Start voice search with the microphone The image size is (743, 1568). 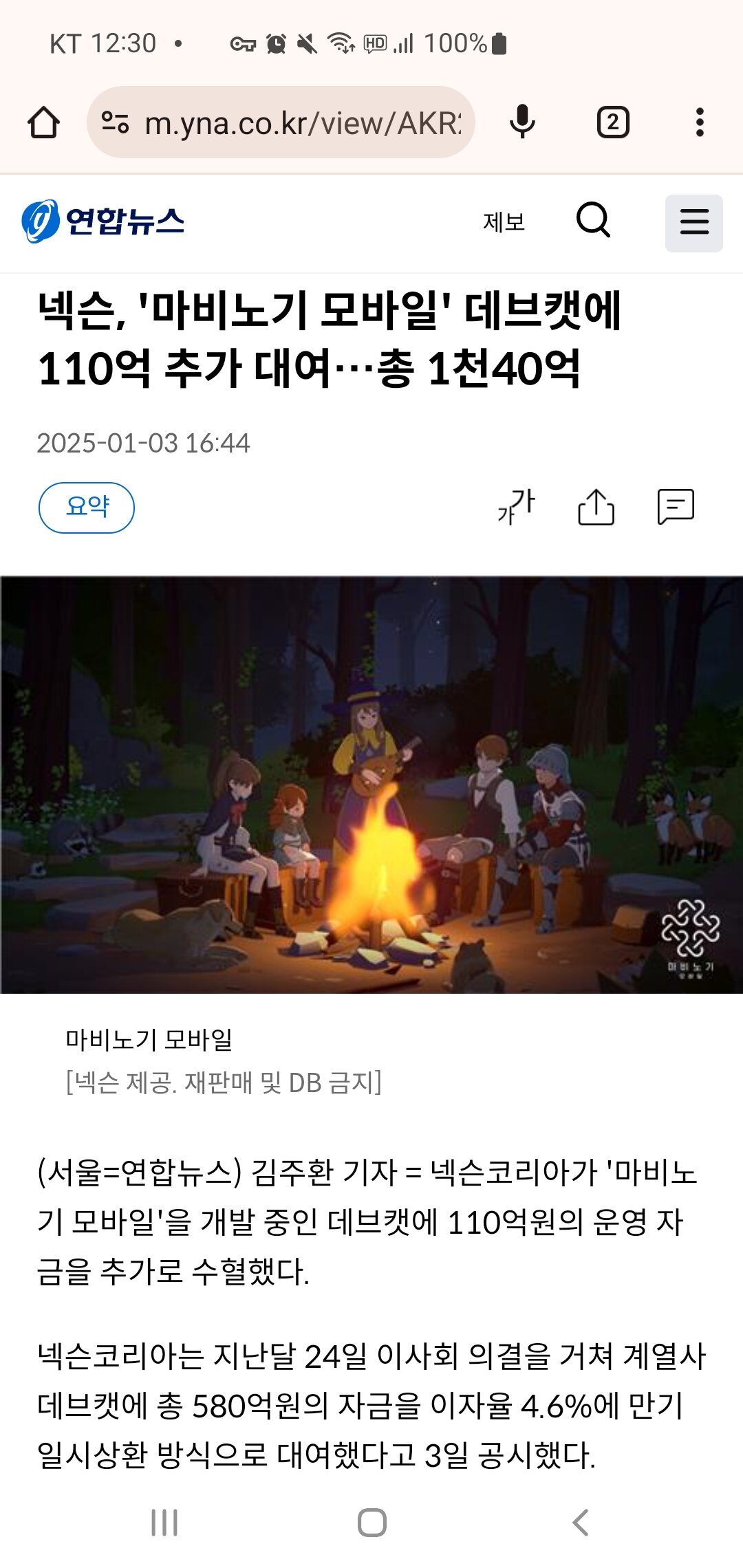coord(523,122)
